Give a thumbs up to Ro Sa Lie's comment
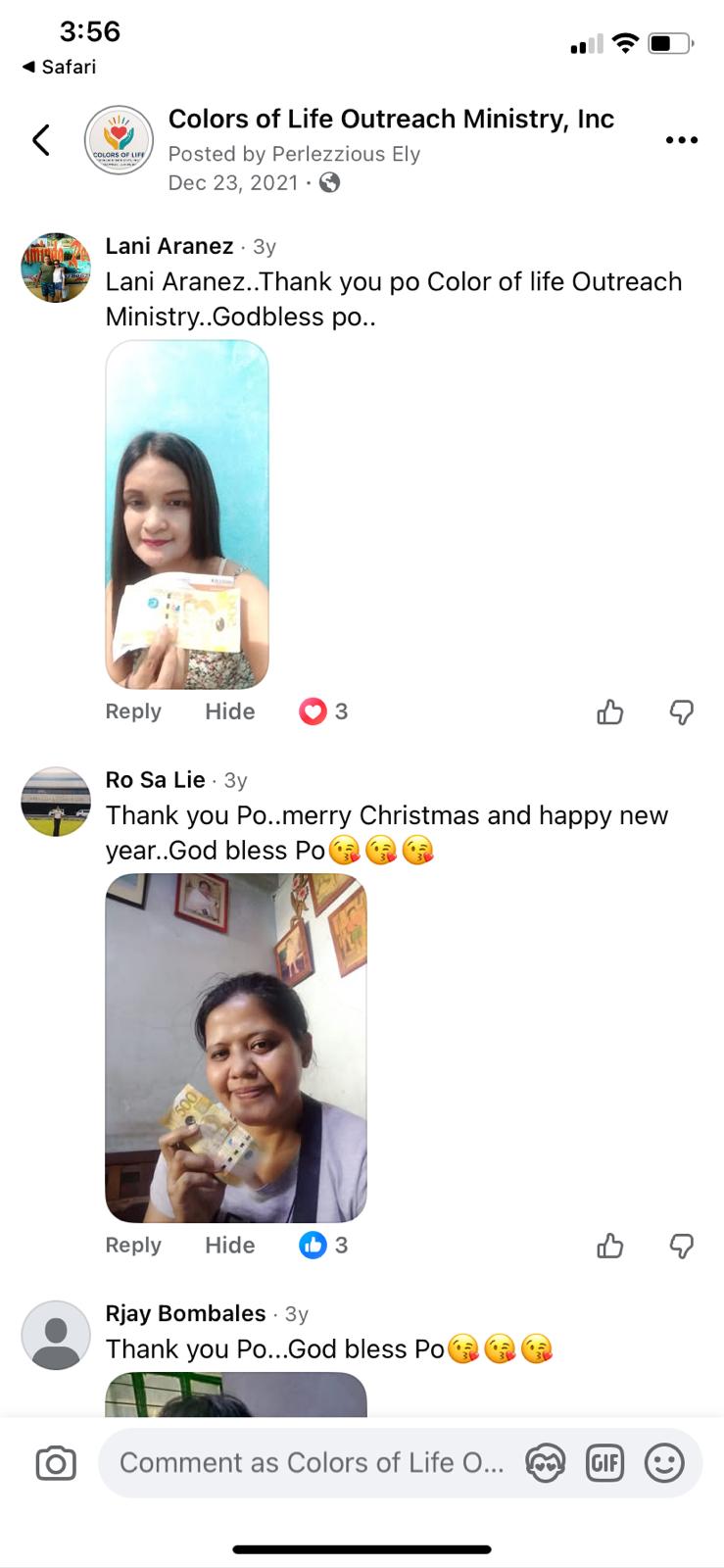 [610, 1246]
